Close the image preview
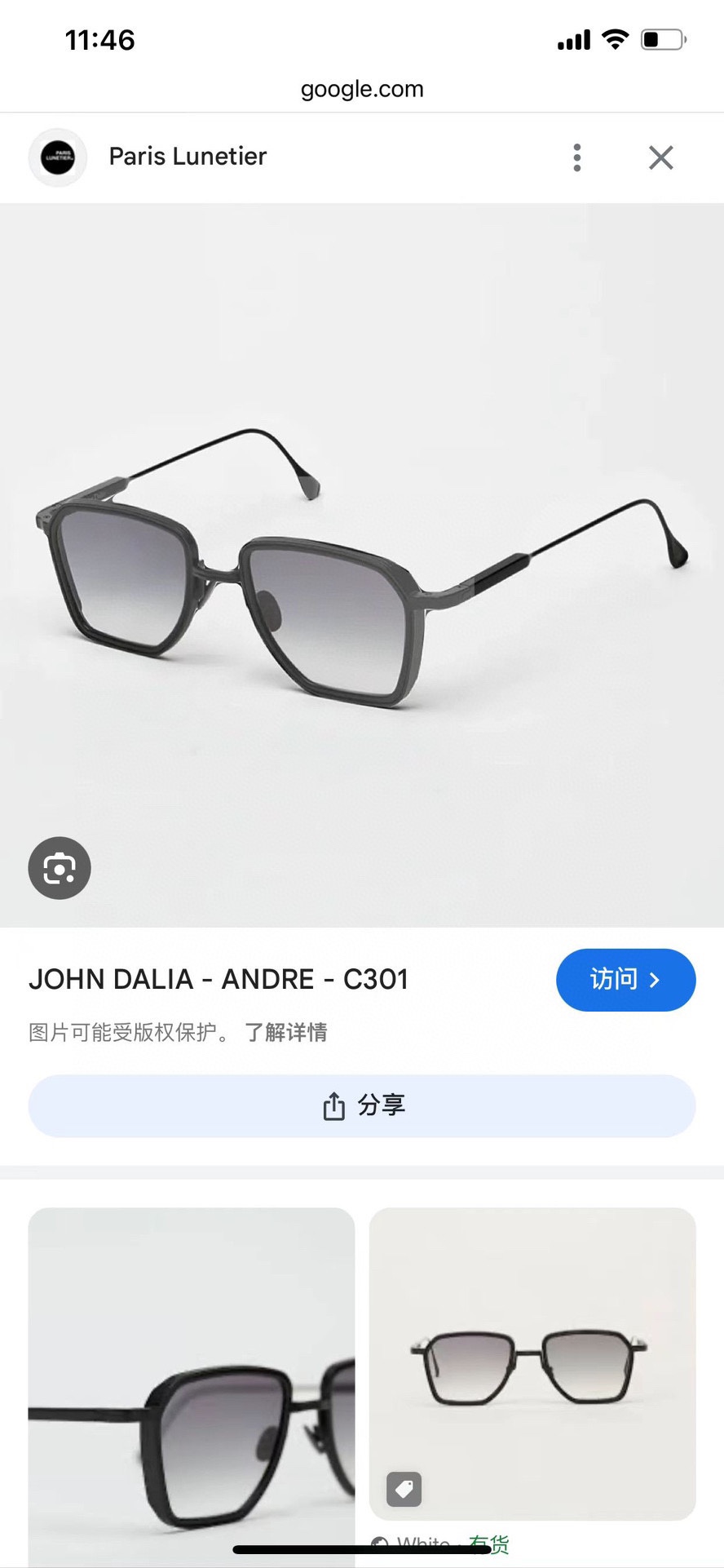Screen dimensions: 724x1568 pyautogui.click(x=660, y=157)
